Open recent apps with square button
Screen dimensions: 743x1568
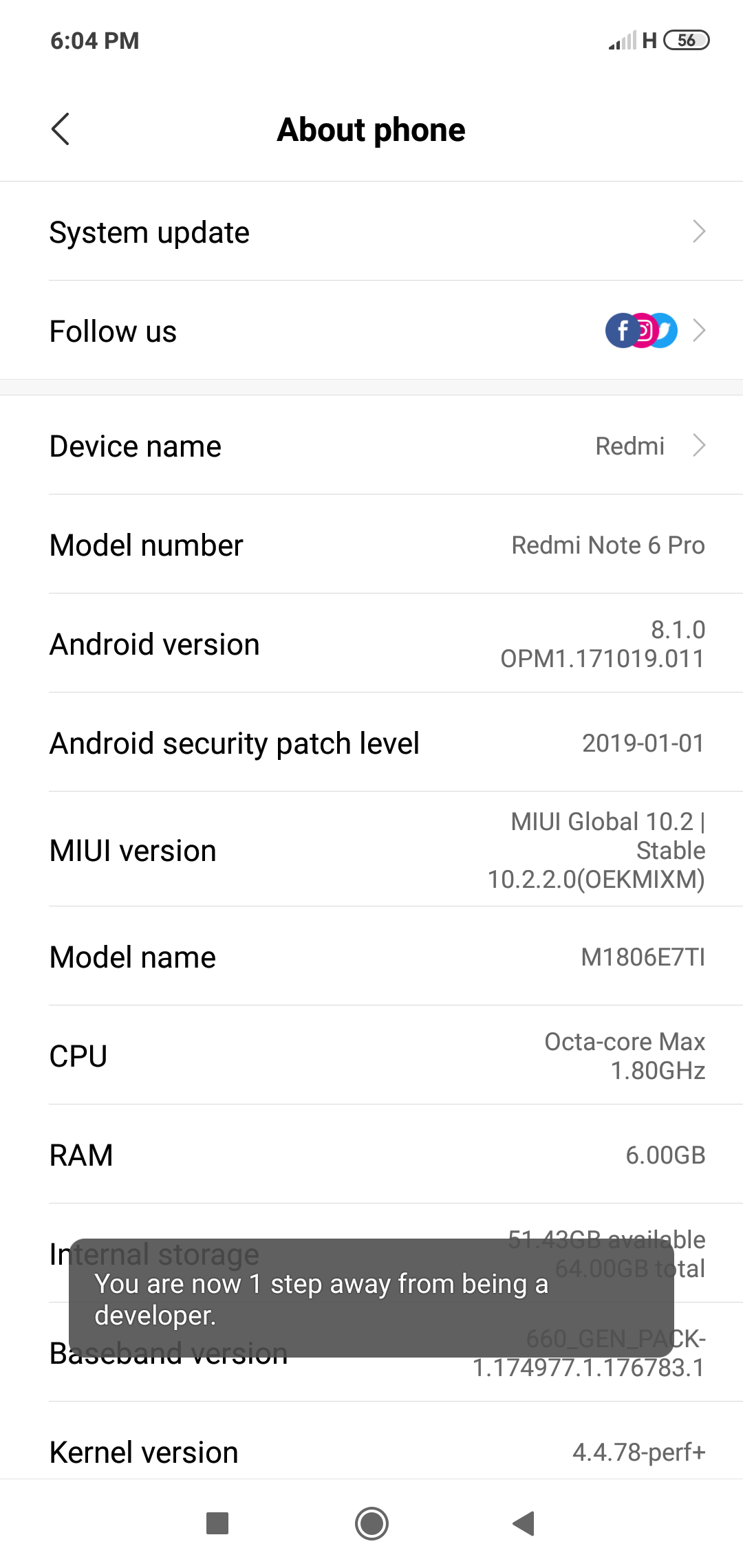pos(217,1523)
